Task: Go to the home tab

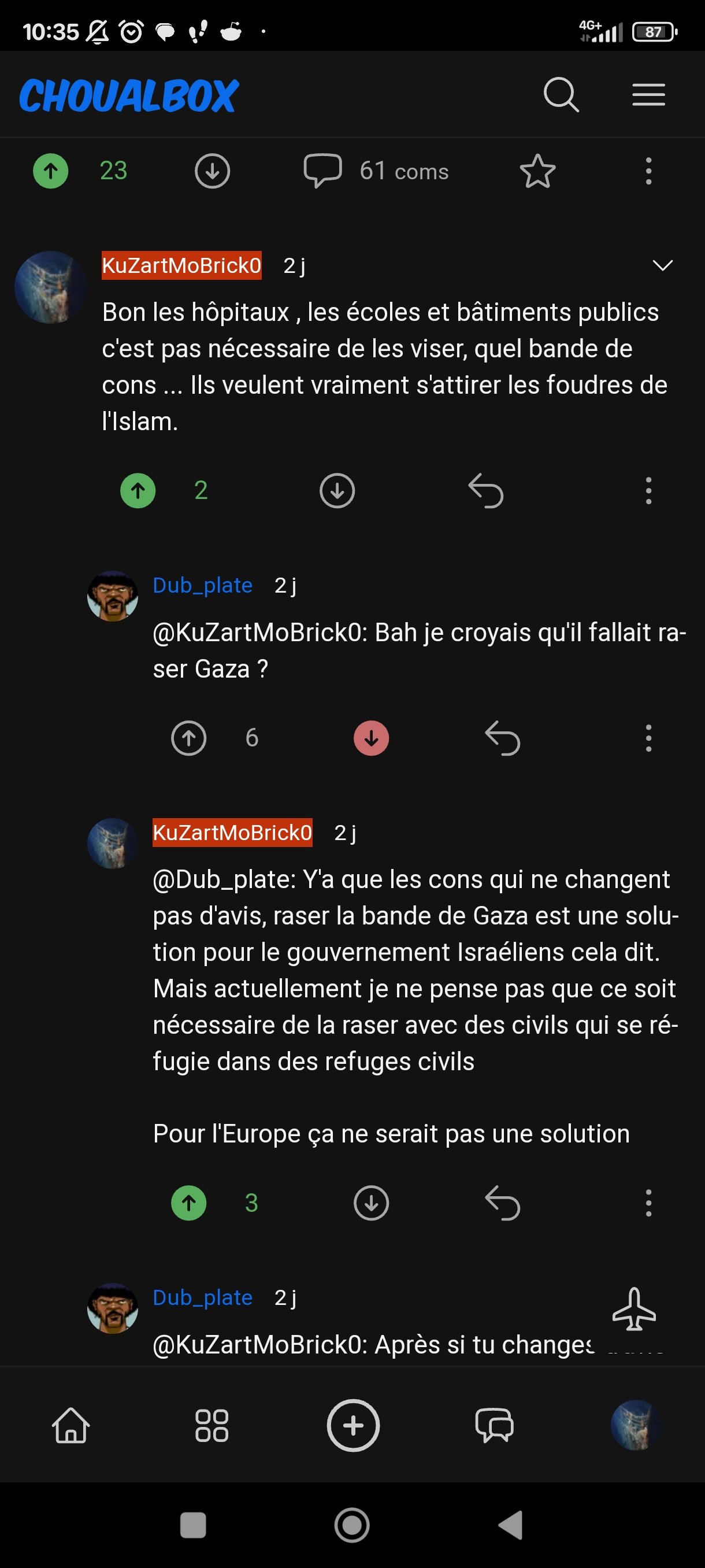Action: point(71,1426)
